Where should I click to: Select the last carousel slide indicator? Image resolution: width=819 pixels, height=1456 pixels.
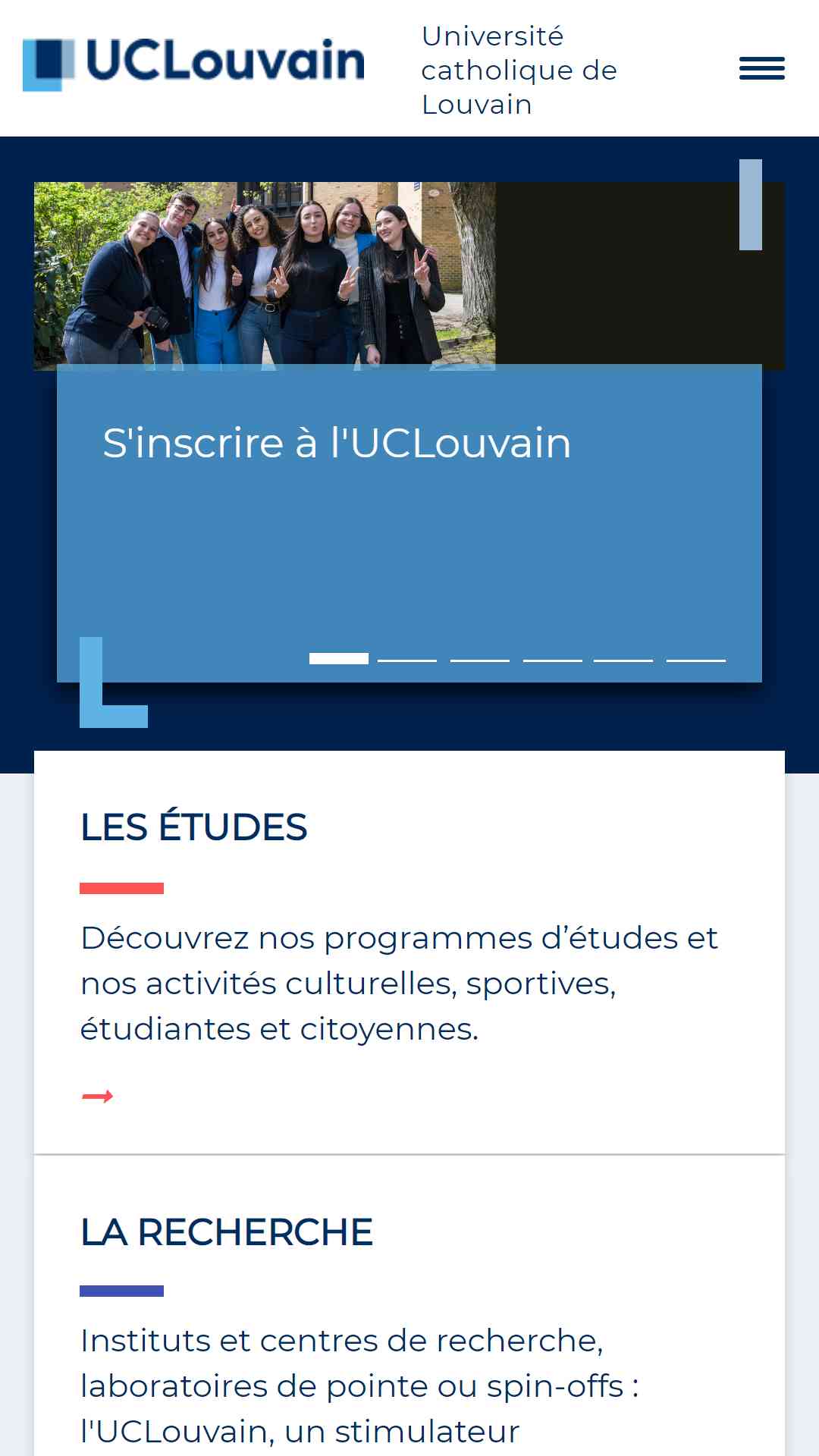click(696, 660)
